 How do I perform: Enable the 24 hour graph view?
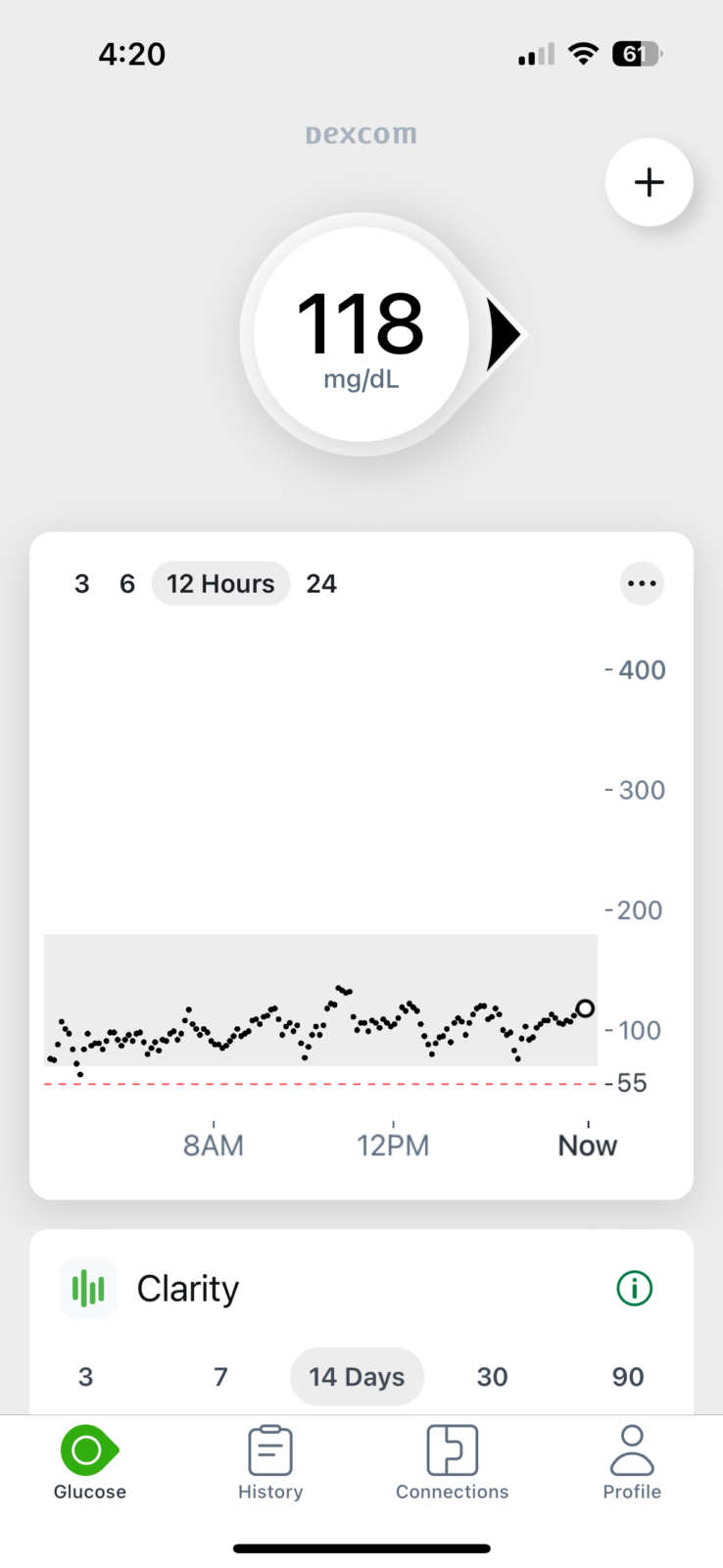(x=321, y=583)
